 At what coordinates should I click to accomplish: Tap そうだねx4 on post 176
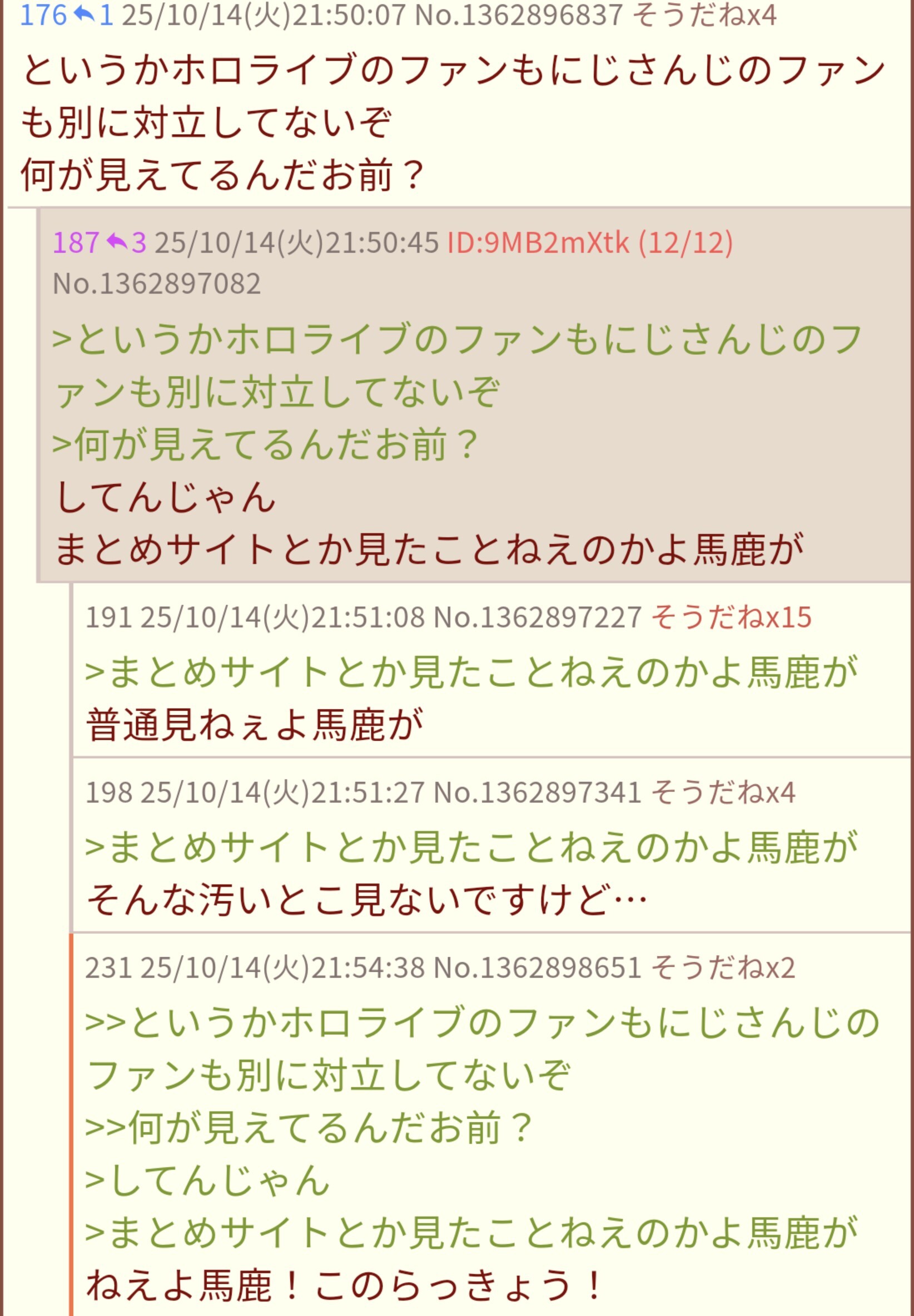(x=704, y=15)
